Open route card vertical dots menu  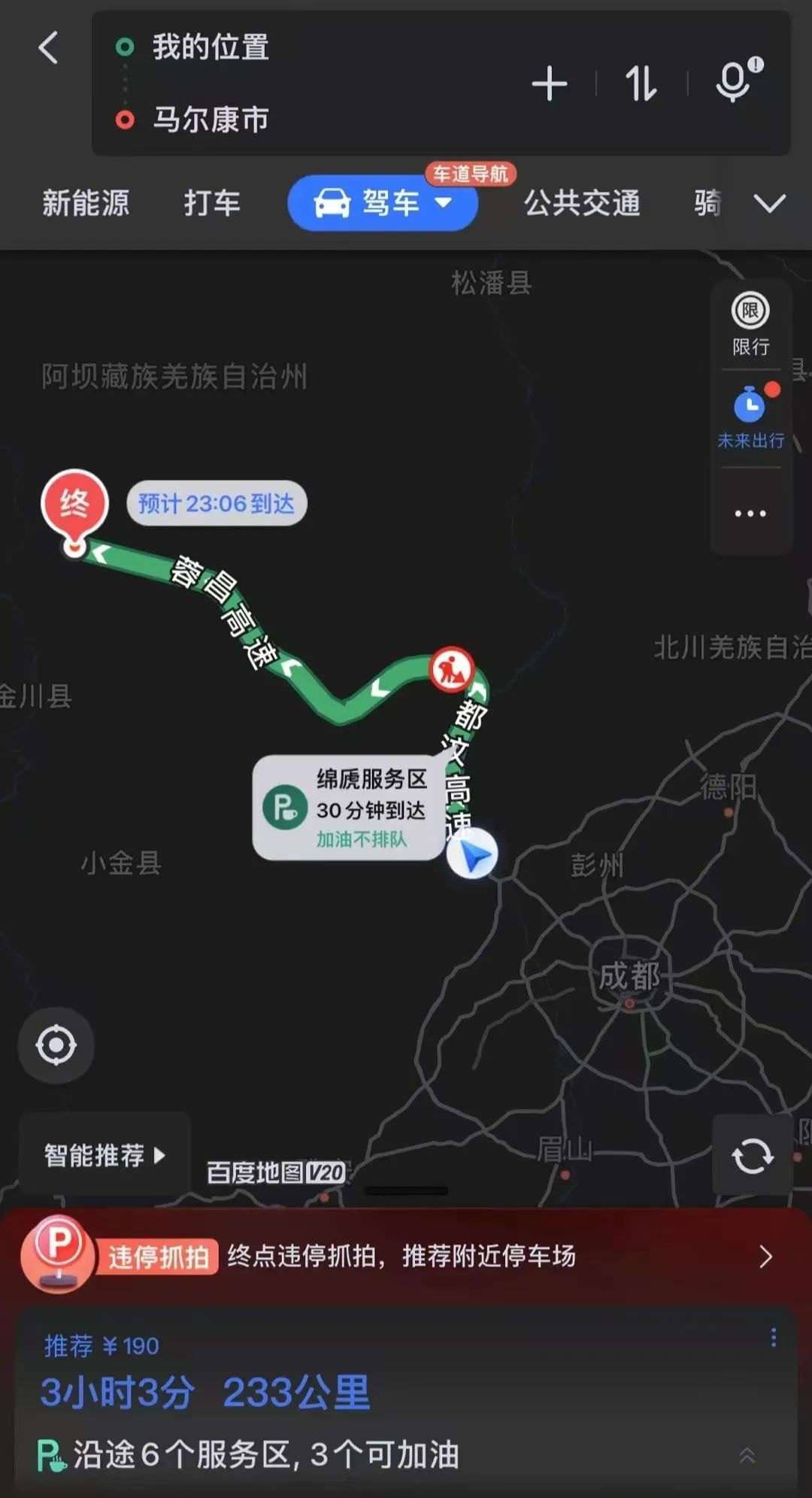(773, 1337)
